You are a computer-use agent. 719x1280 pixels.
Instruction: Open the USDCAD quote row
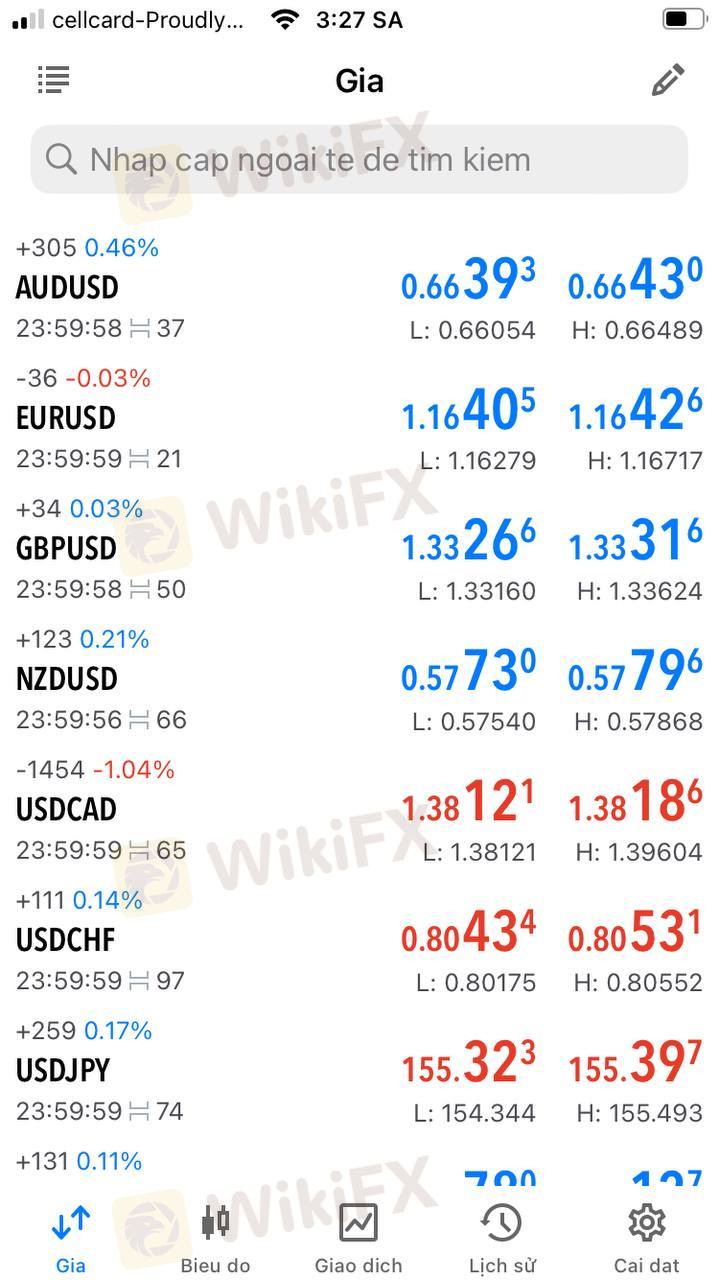359,810
